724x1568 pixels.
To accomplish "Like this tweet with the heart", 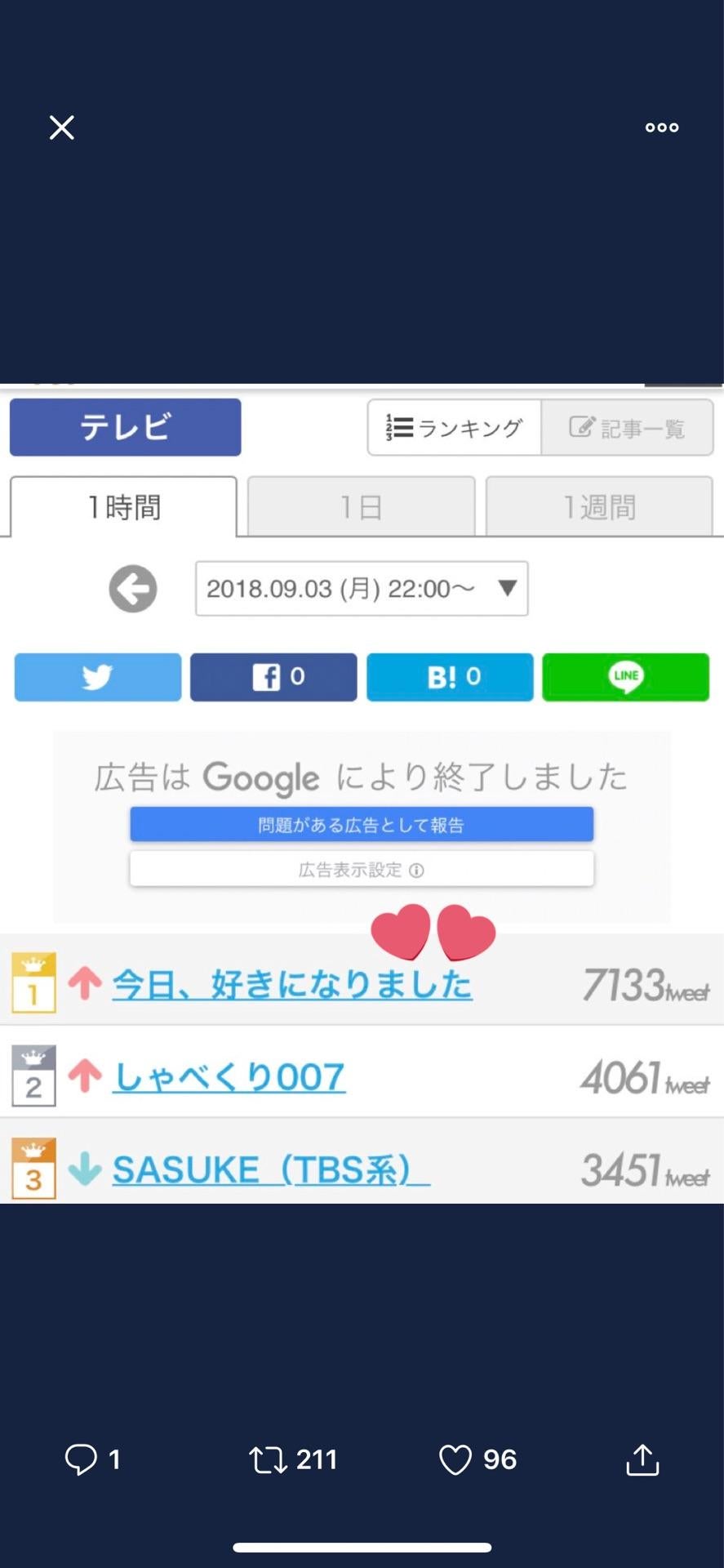I will [455, 1459].
